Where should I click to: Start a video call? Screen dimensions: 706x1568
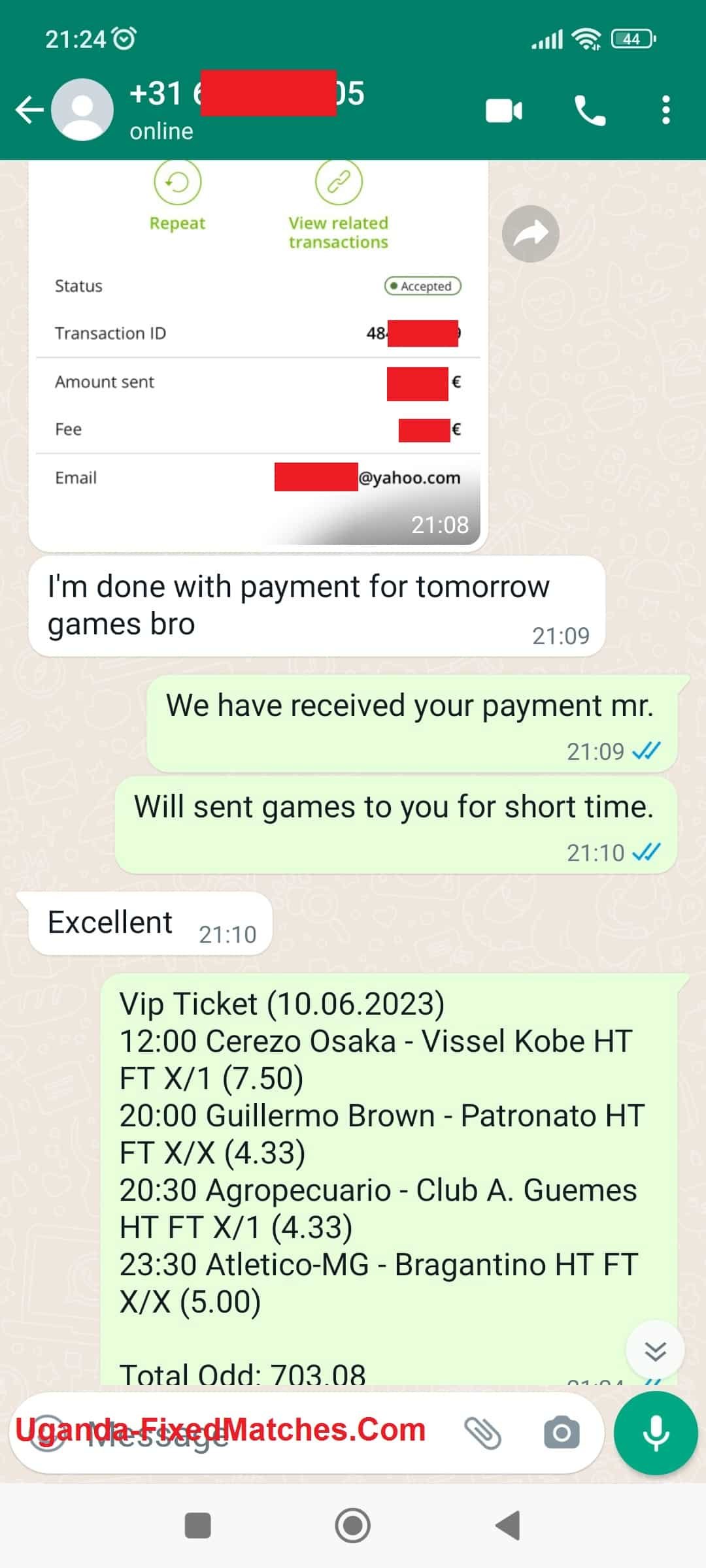tap(504, 110)
